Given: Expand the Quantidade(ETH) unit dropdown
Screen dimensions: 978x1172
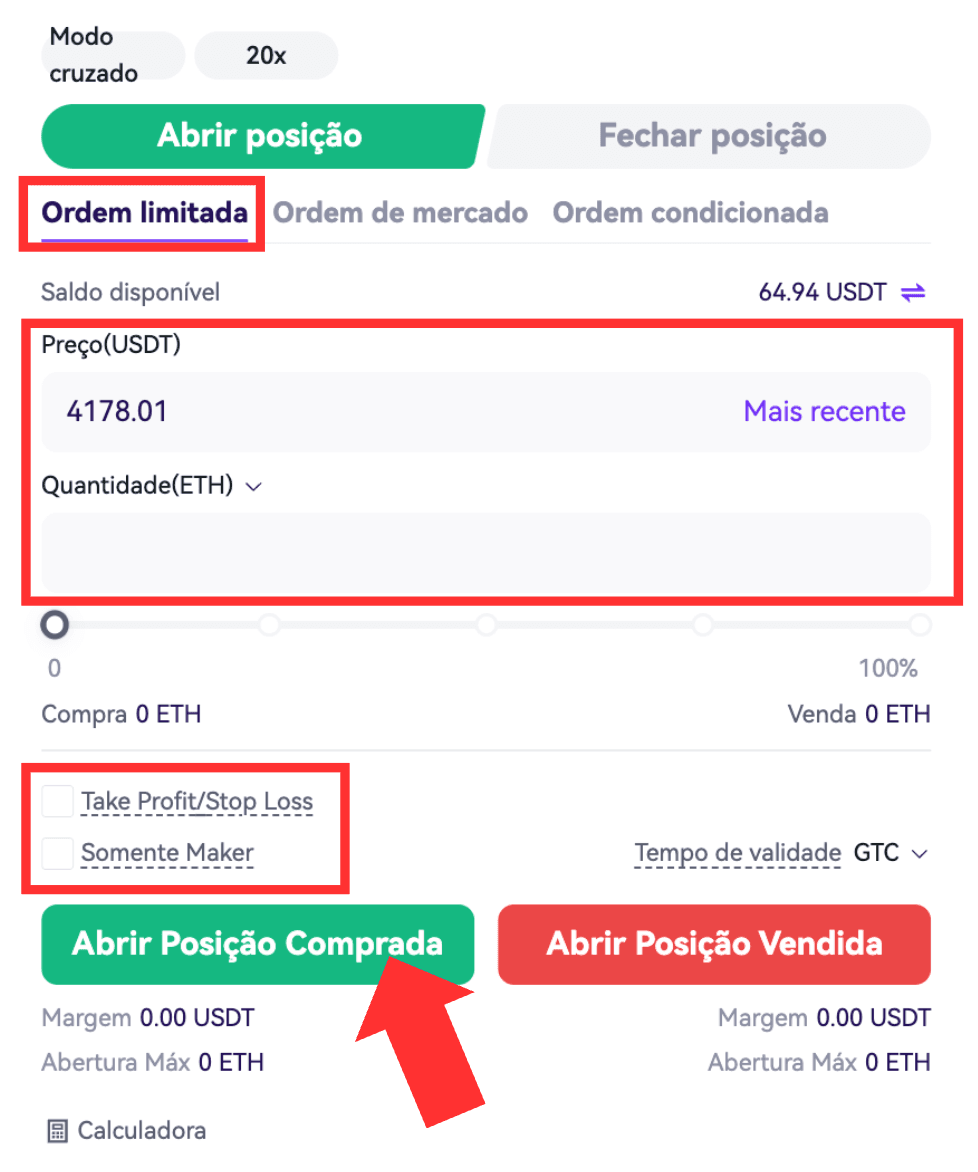Looking at the screenshot, I should coord(254,486).
